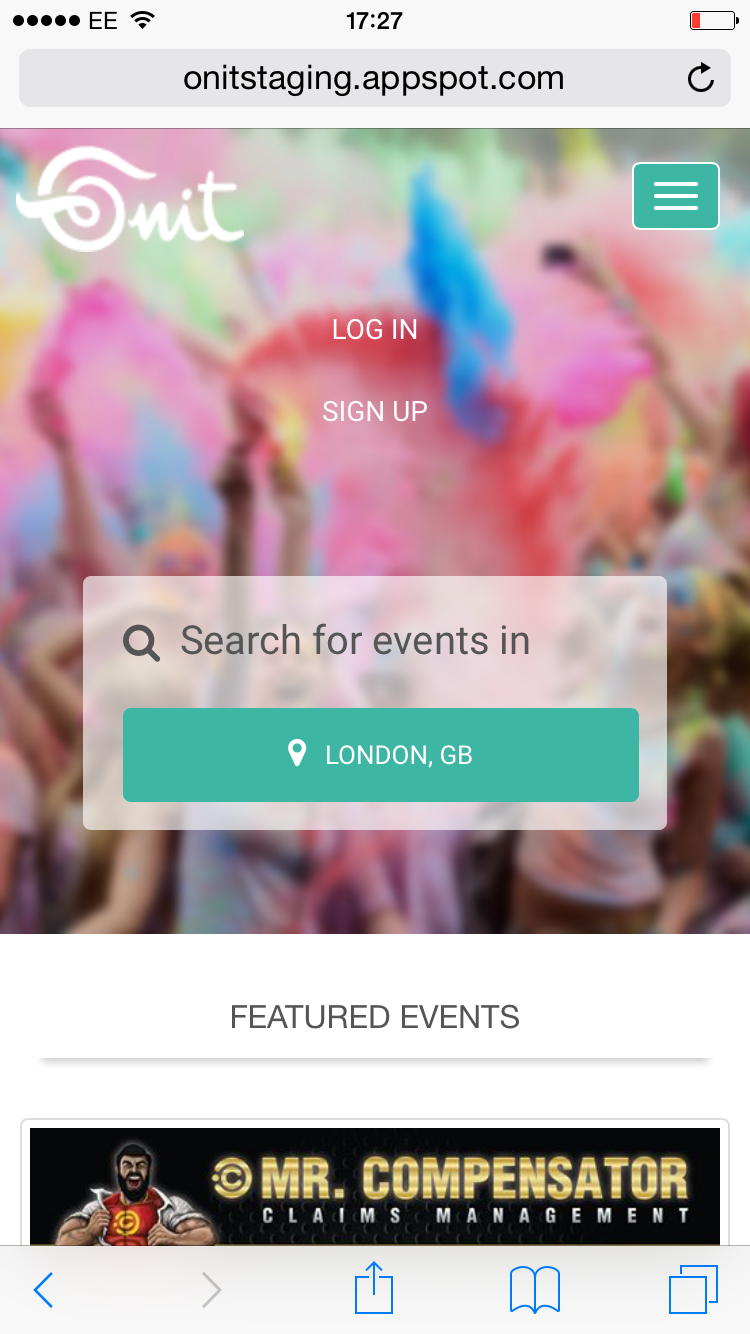Open the LOG IN link
The height and width of the screenshot is (1334, 750).
click(375, 329)
